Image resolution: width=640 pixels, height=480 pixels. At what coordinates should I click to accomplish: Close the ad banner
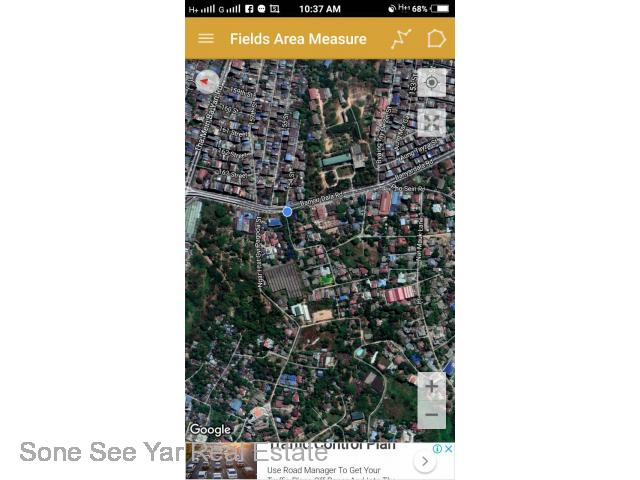[x=449, y=449]
